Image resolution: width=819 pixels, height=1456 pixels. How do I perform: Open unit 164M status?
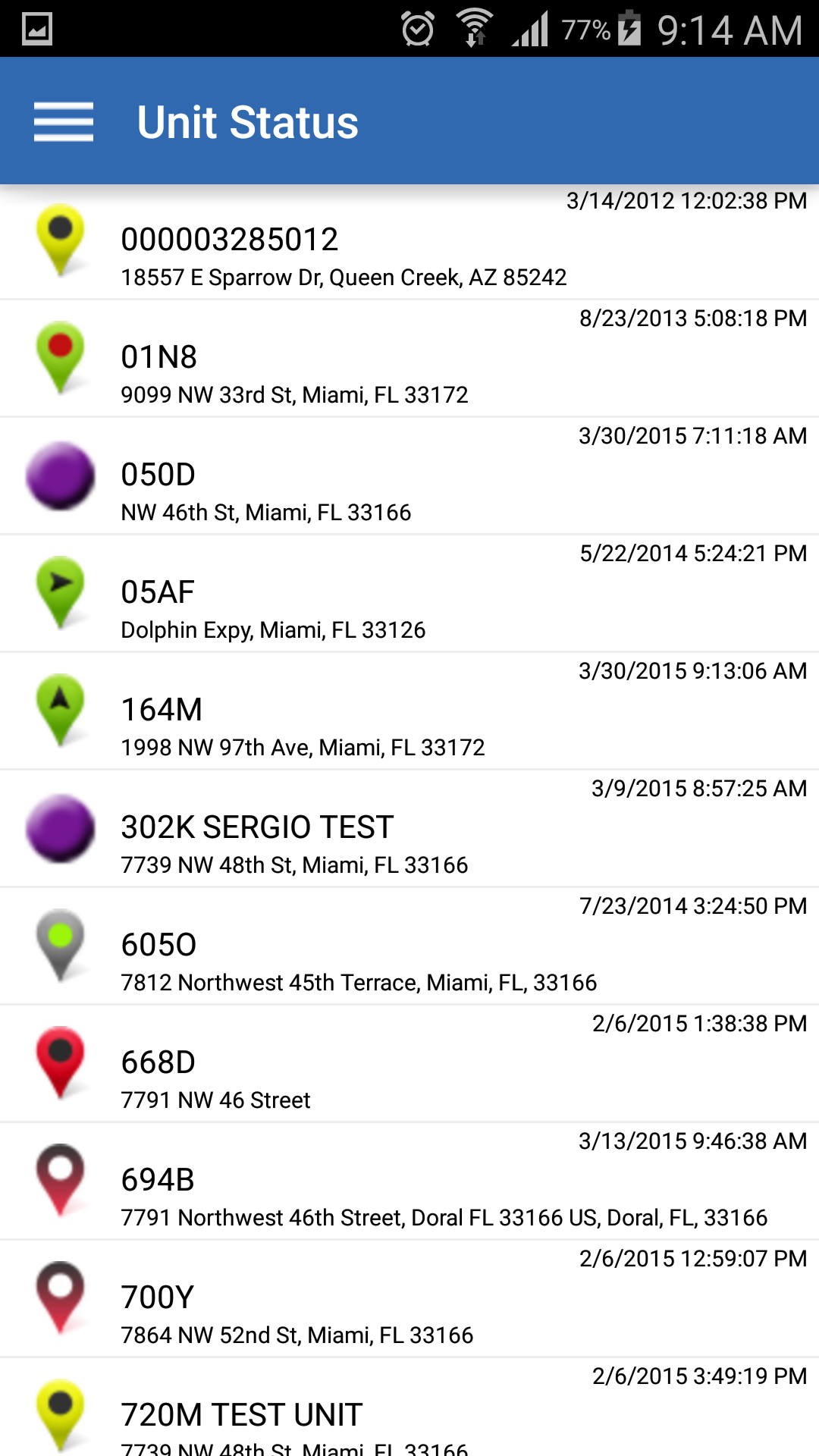tap(409, 711)
